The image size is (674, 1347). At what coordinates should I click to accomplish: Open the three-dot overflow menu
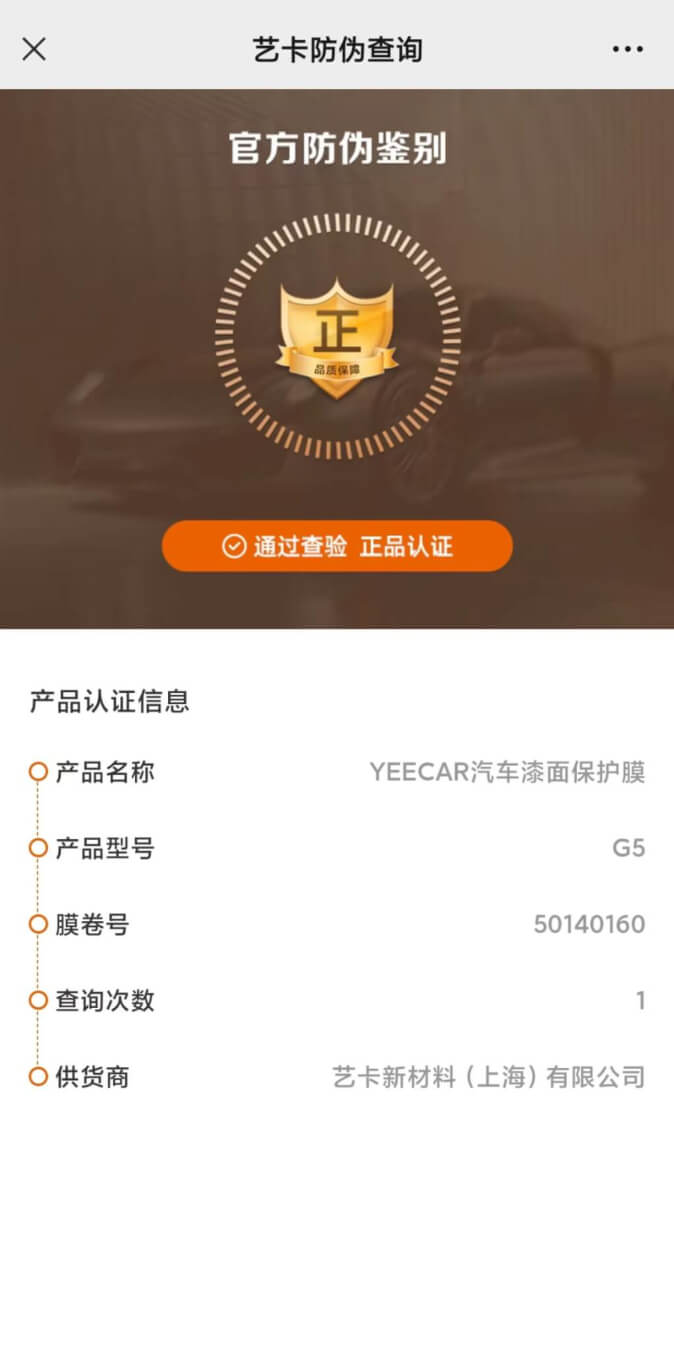[628, 49]
